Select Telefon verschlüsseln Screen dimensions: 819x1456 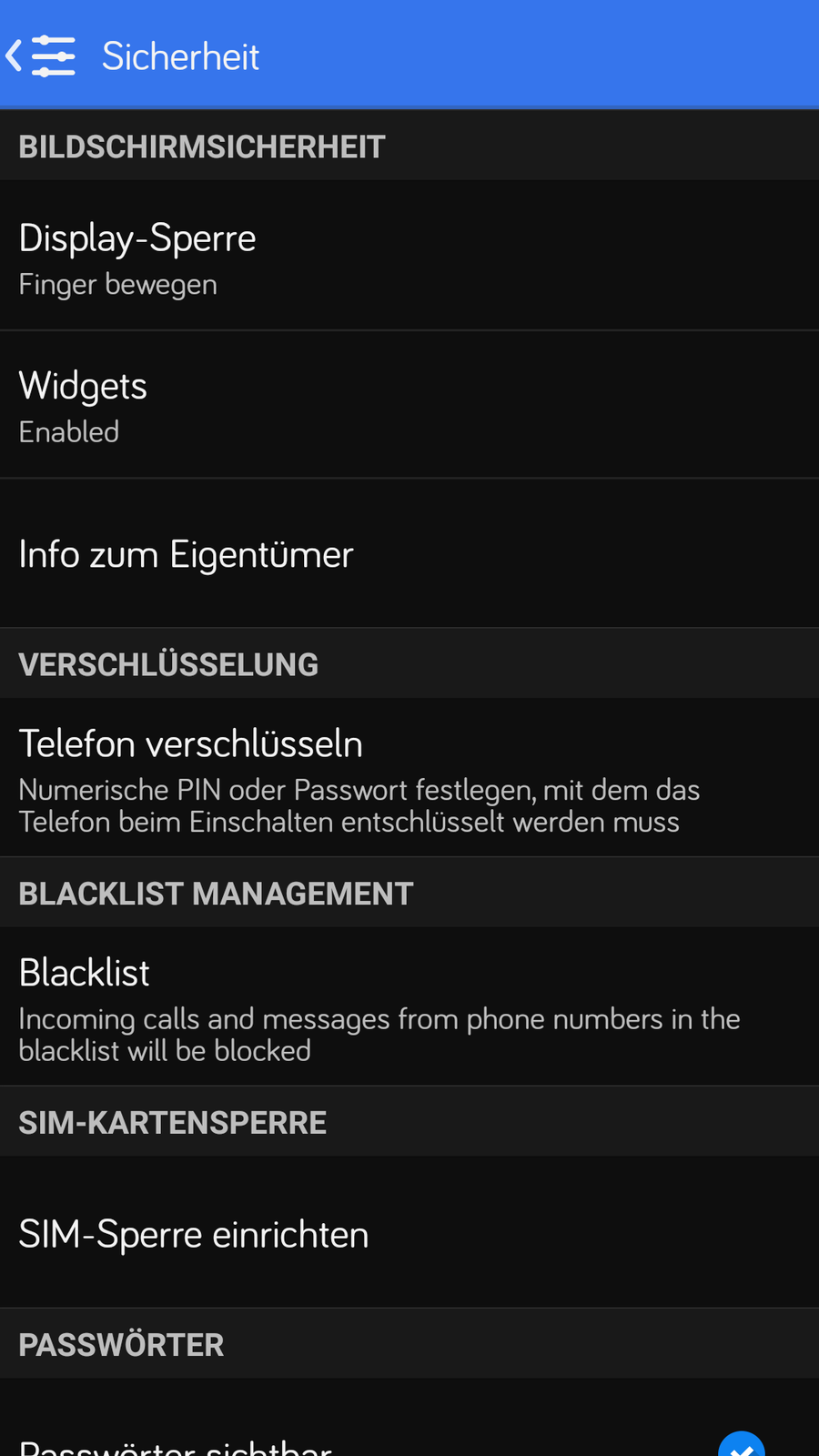409,779
